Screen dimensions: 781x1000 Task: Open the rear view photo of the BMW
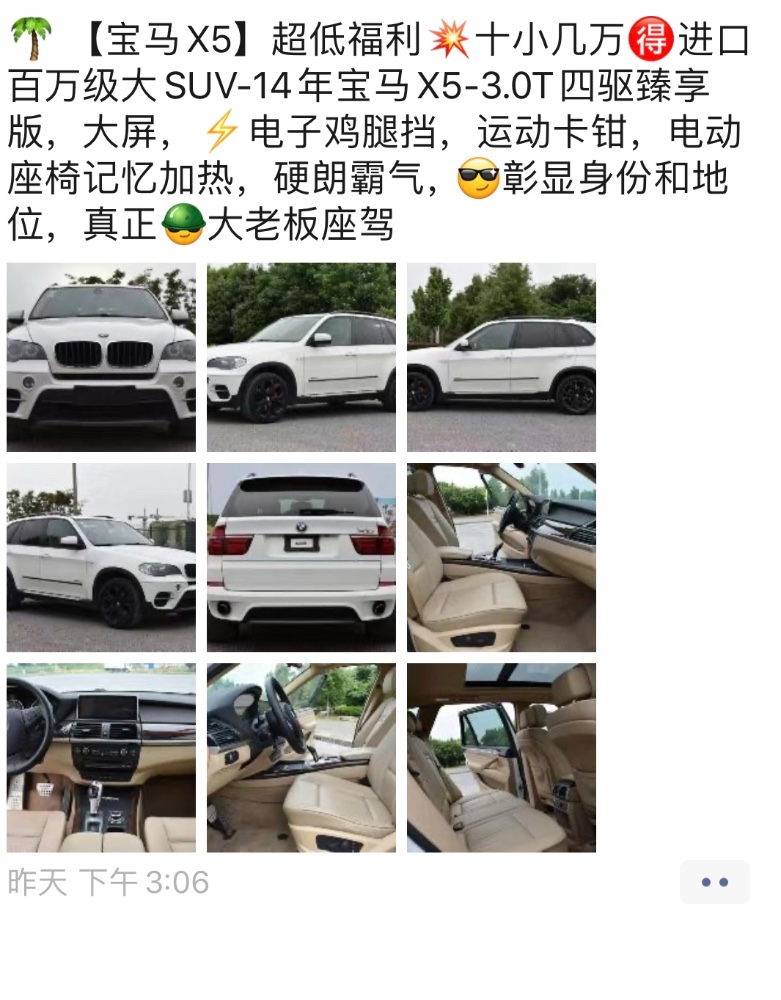[301, 557]
